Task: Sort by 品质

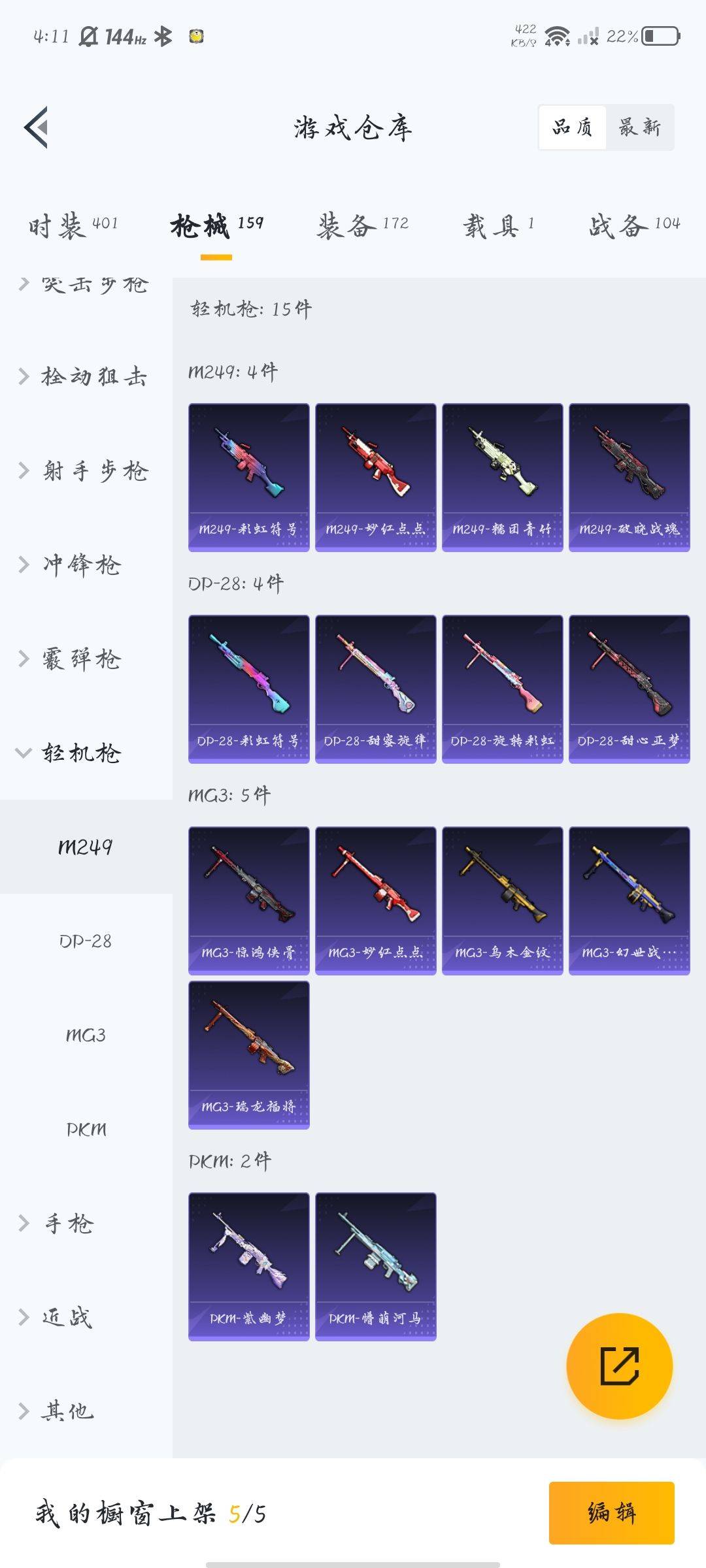Action: 572,127
